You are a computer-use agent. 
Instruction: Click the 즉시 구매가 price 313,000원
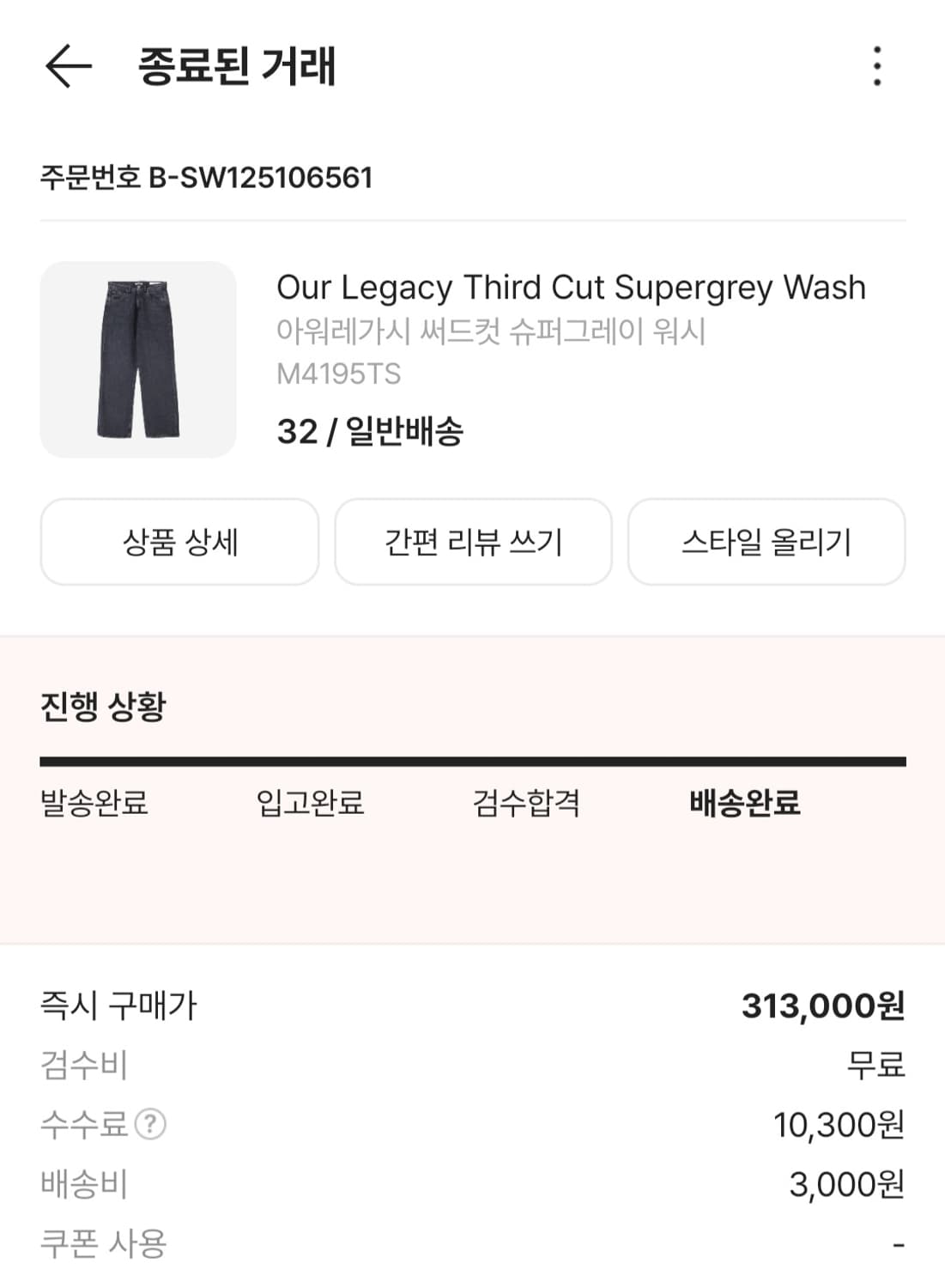824,1004
